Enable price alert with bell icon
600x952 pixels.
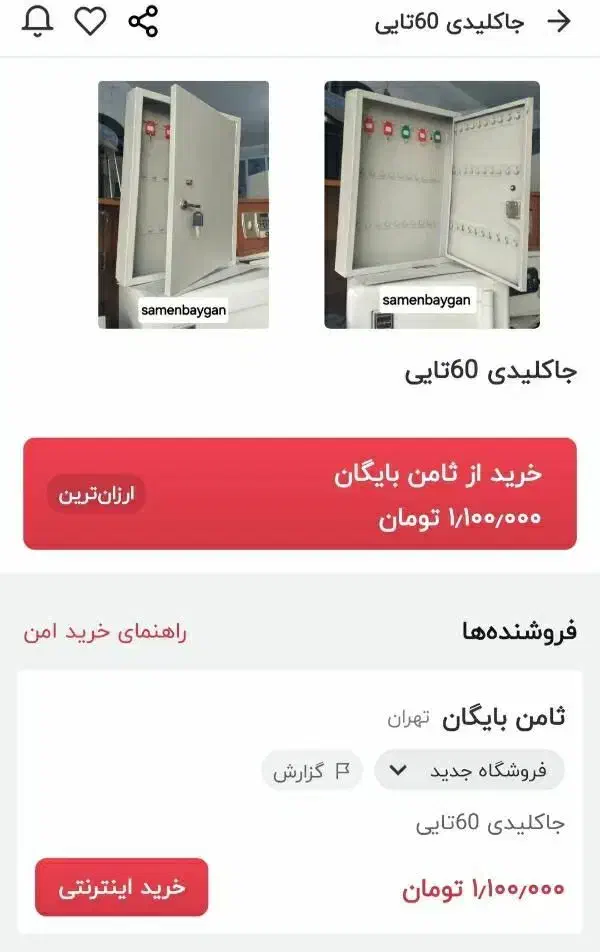tap(38, 21)
